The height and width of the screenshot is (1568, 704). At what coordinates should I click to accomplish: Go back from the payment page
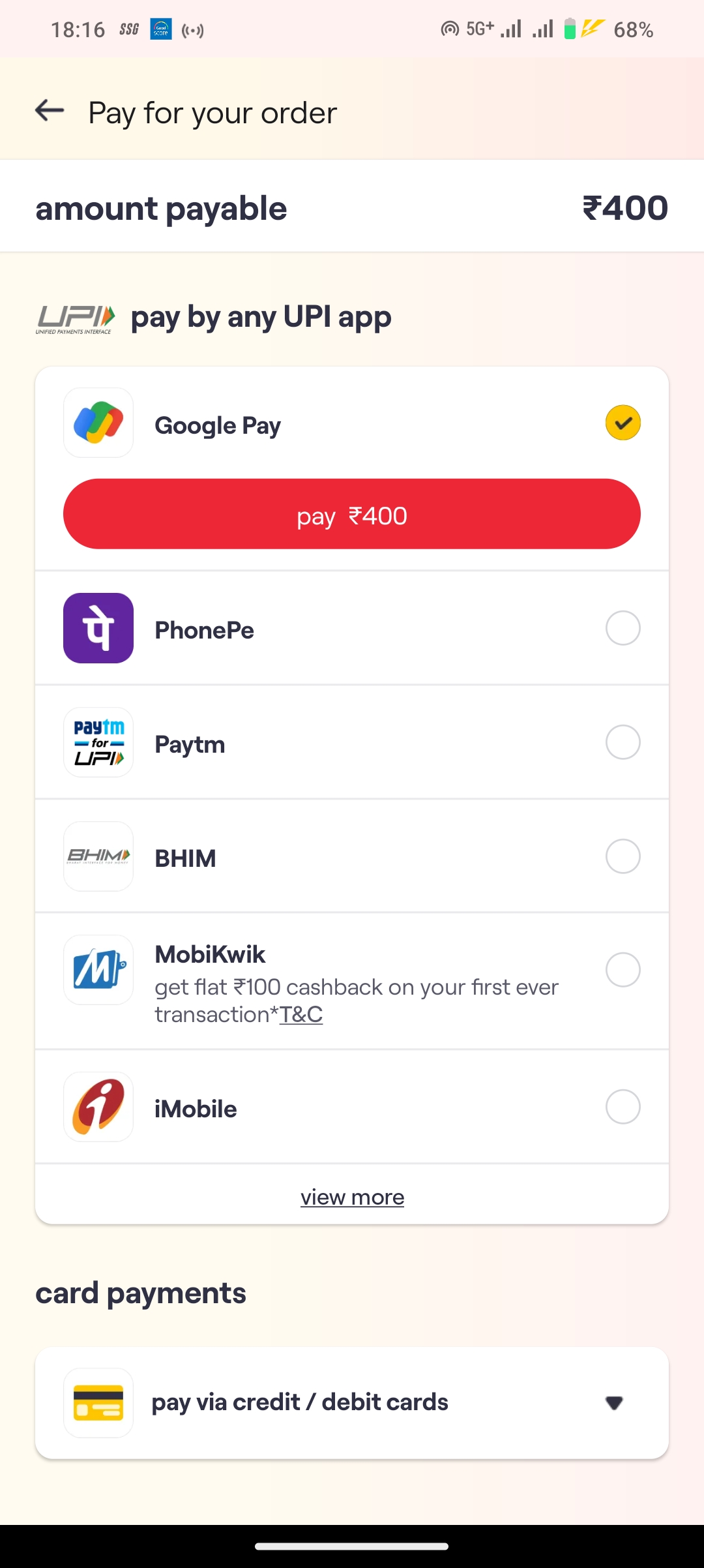(50, 111)
